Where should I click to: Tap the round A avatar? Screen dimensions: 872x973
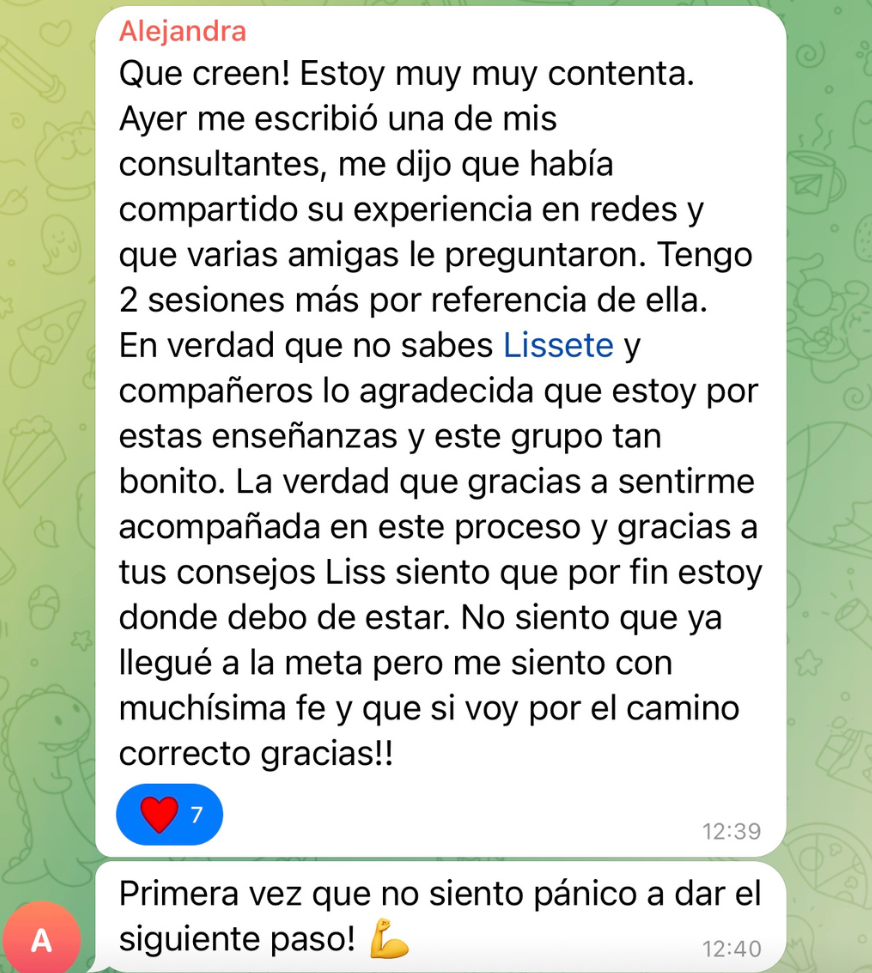pos(42,940)
